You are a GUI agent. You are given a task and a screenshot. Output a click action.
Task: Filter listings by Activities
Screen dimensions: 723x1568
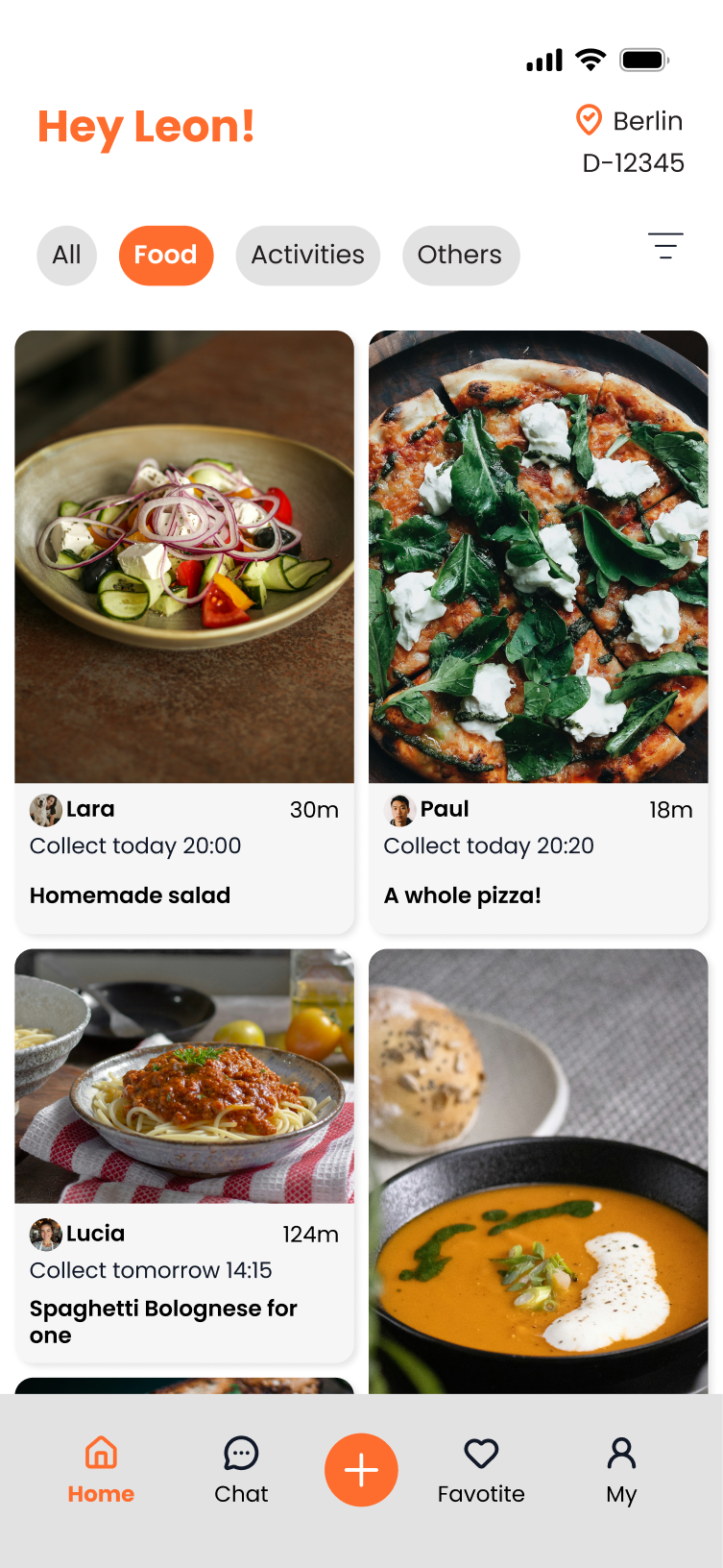[x=307, y=256]
